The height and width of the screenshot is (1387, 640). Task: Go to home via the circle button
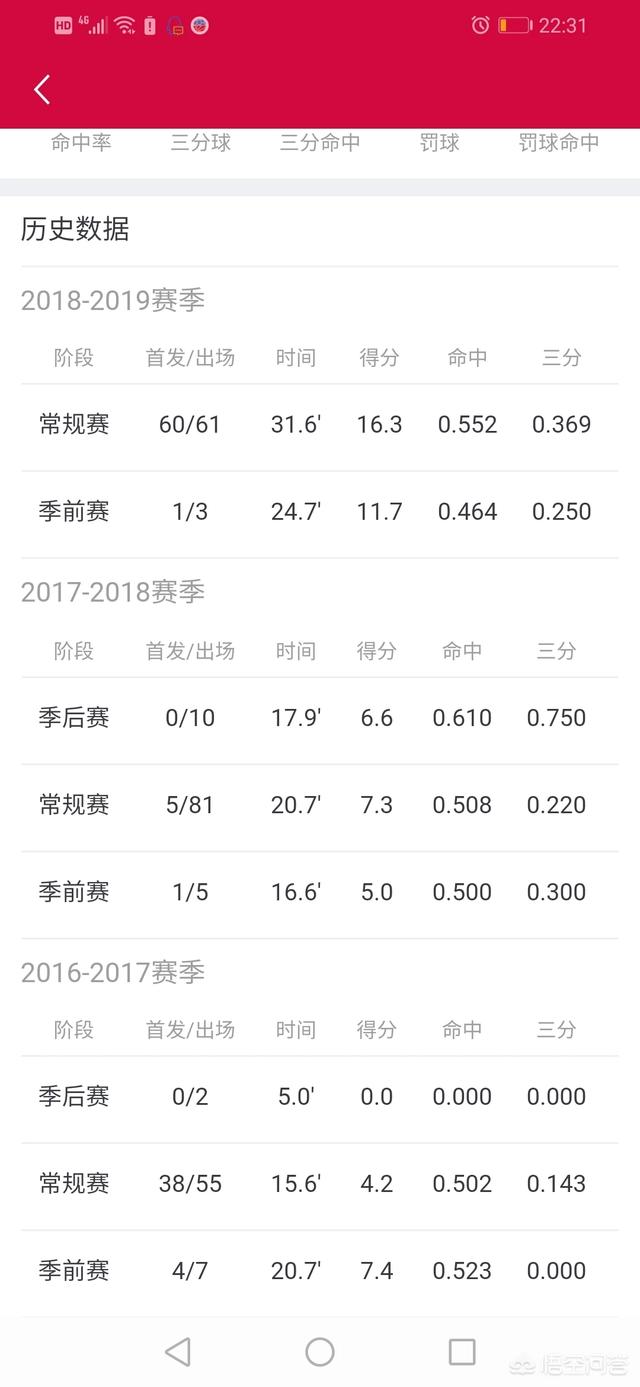point(320,1352)
